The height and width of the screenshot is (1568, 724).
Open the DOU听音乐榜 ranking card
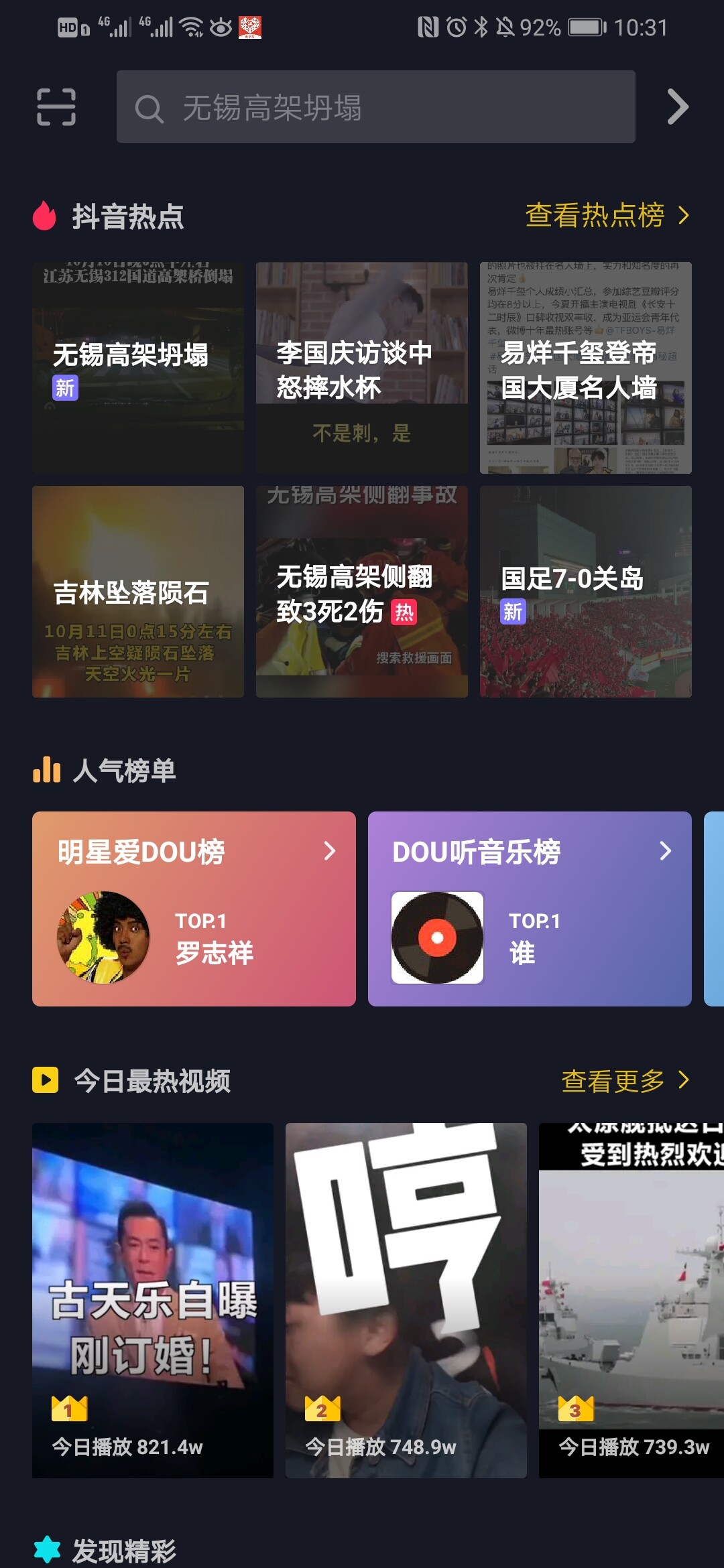[530, 909]
